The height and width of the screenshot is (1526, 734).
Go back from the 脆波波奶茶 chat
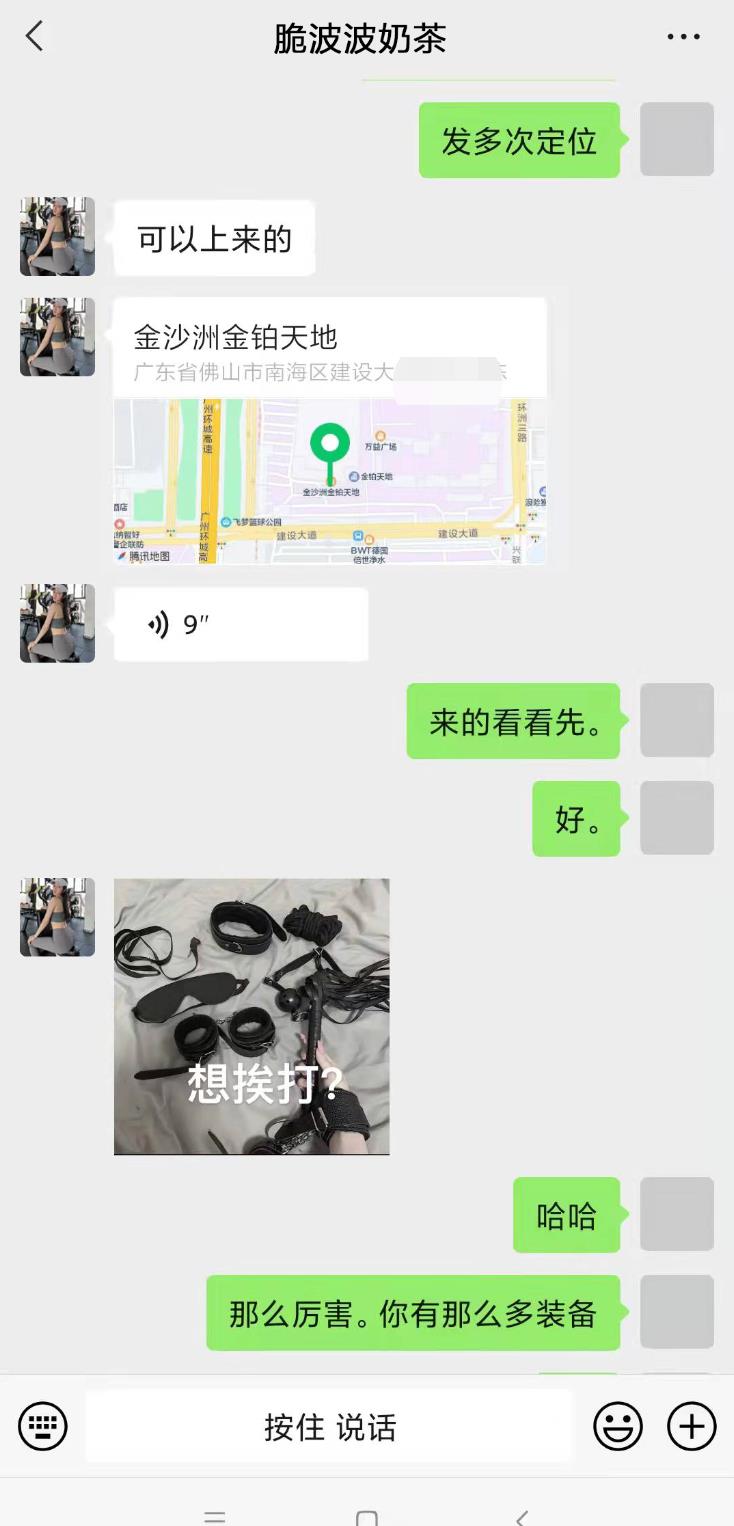coord(34,37)
